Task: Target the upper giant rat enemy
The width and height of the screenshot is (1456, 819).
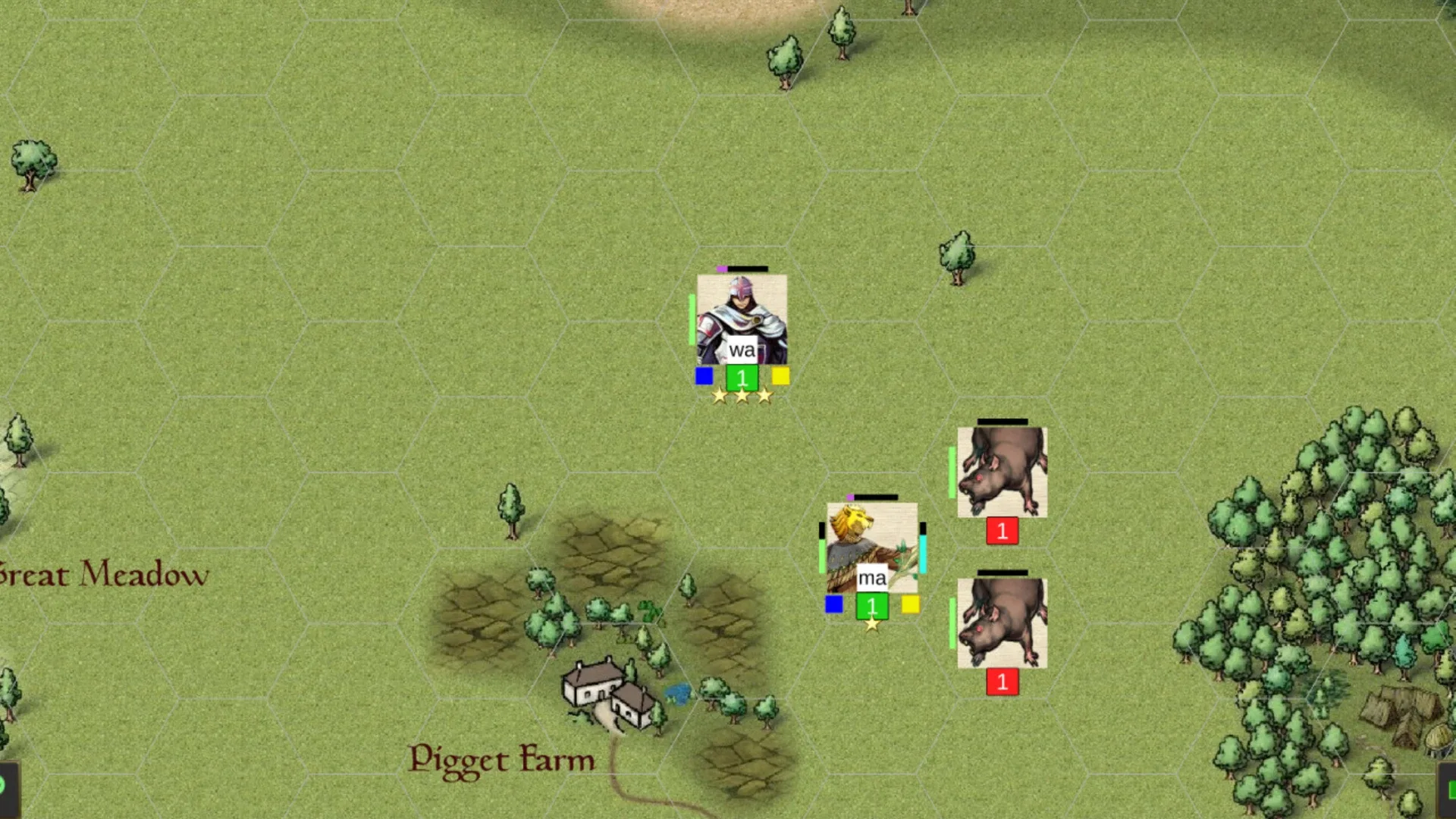Action: click(x=1002, y=472)
